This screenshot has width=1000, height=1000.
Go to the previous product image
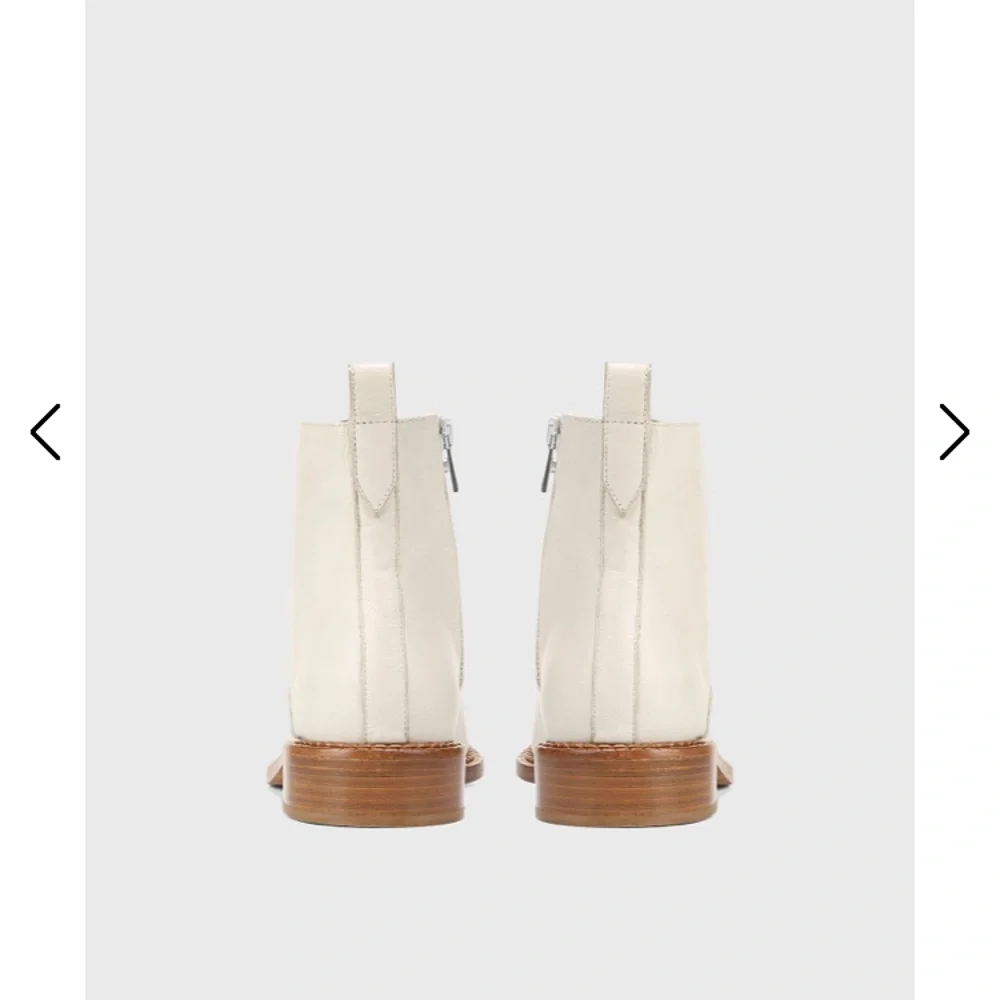46,432
